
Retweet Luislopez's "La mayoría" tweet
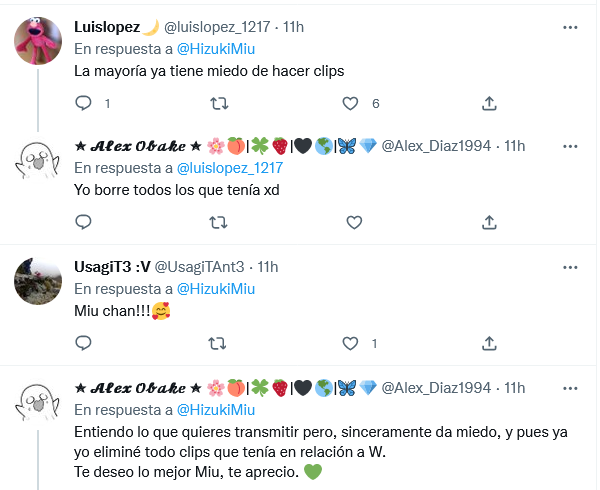click(218, 103)
